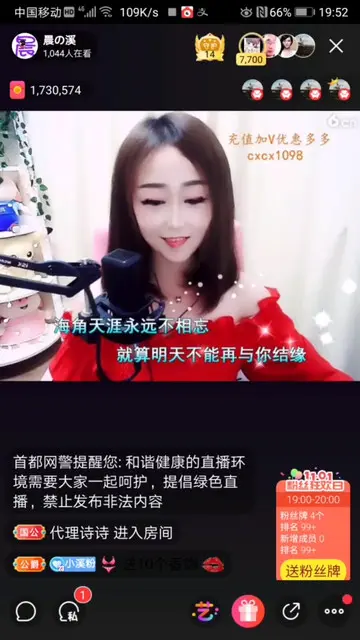Close the live stream room

(x=336, y=46)
